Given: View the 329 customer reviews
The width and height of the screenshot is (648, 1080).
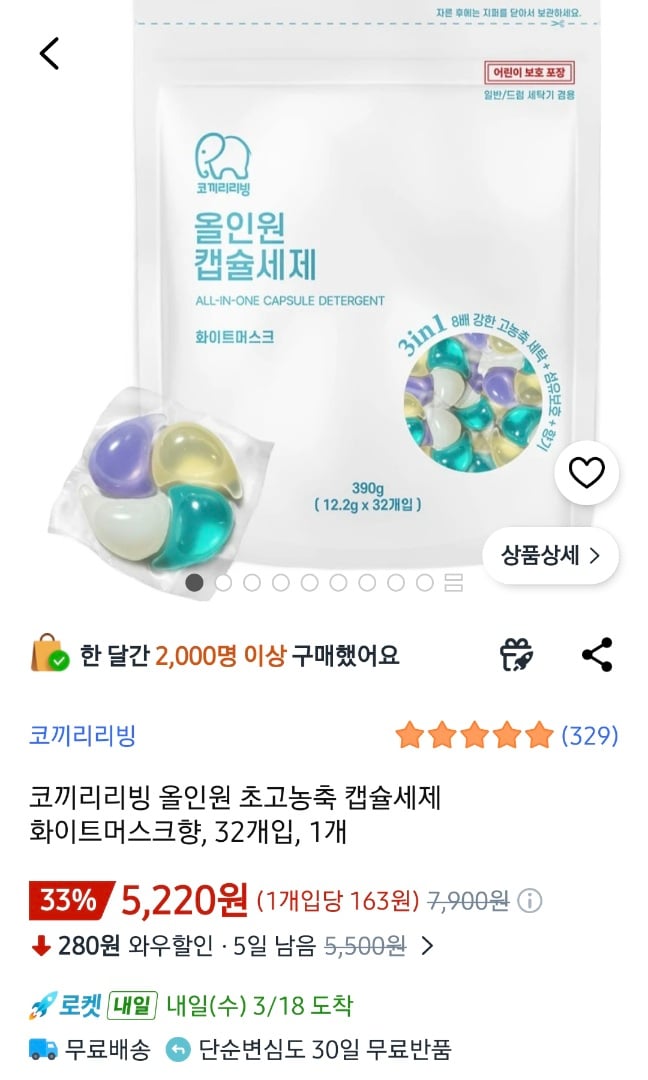Looking at the screenshot, I should [x=589, y=736].
